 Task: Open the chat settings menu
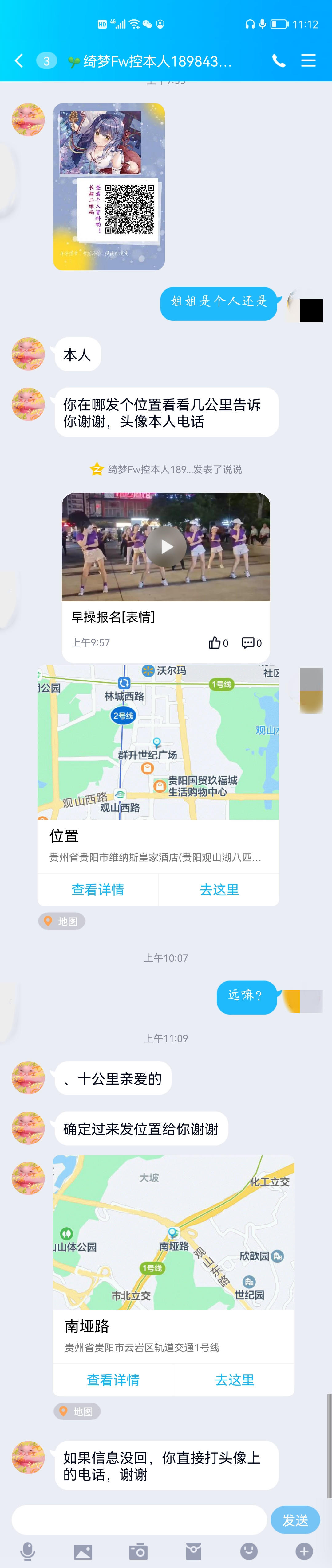(x=308, y=60)
